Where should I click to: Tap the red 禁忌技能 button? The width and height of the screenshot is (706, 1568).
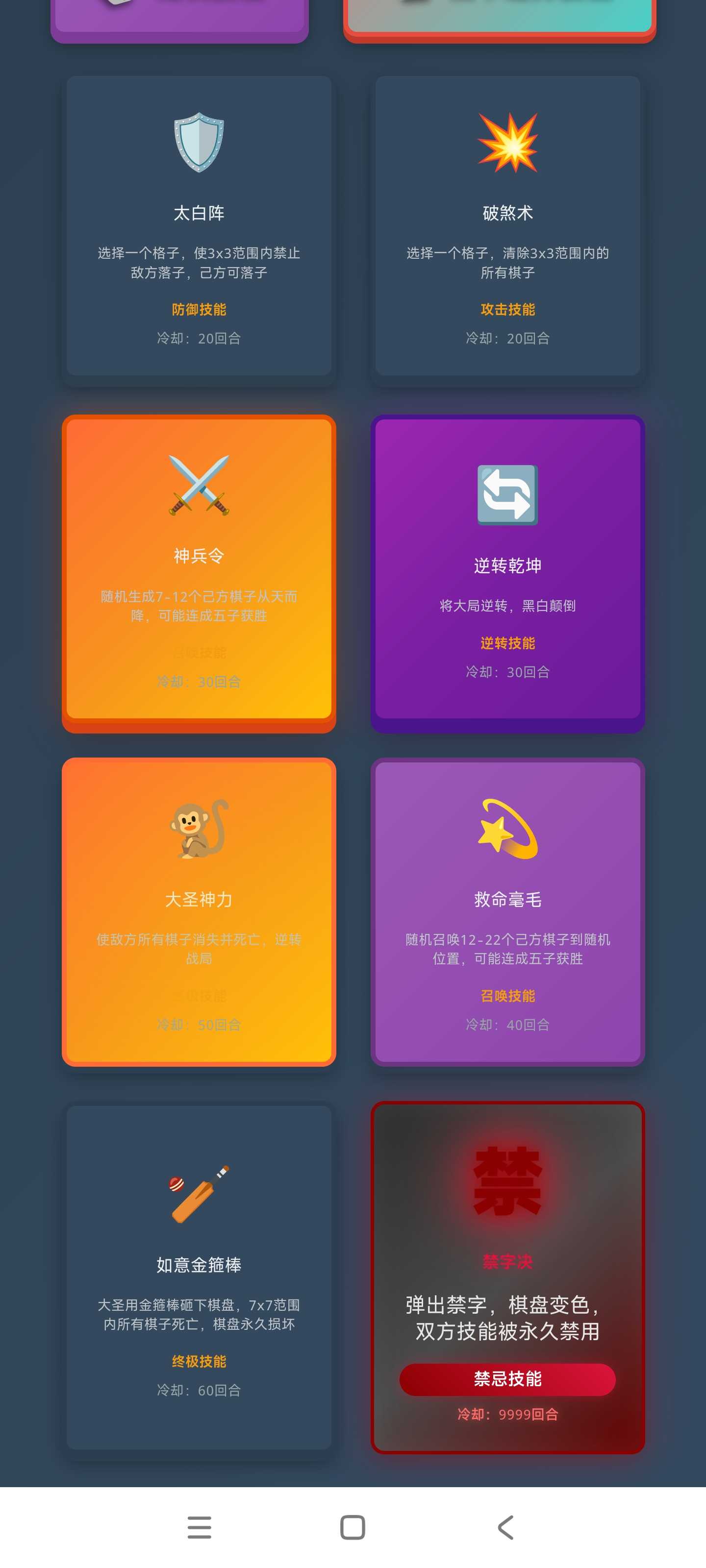(507, 1379)
